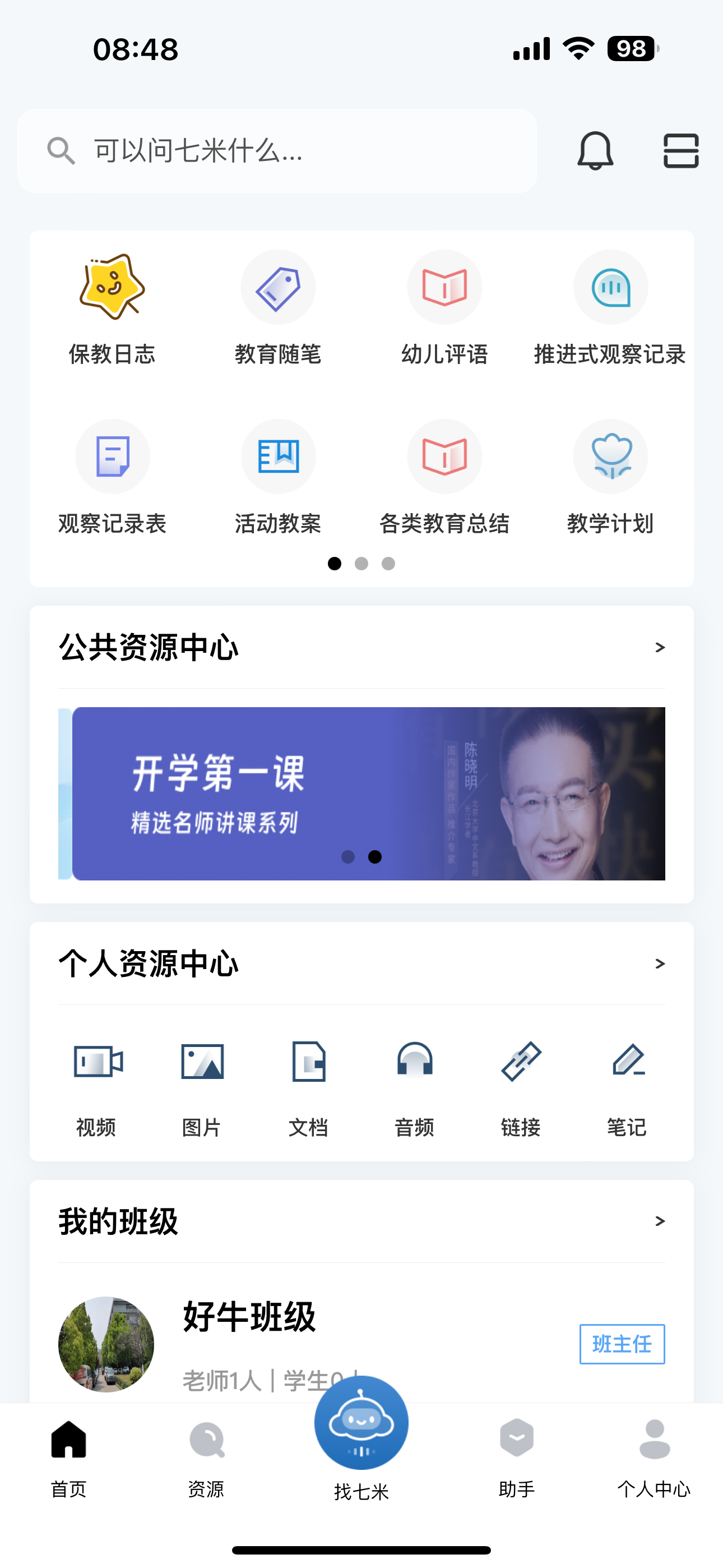Open the notification bell
Image resolution: width=723 pixels, height=1568 pixels.
595,151
